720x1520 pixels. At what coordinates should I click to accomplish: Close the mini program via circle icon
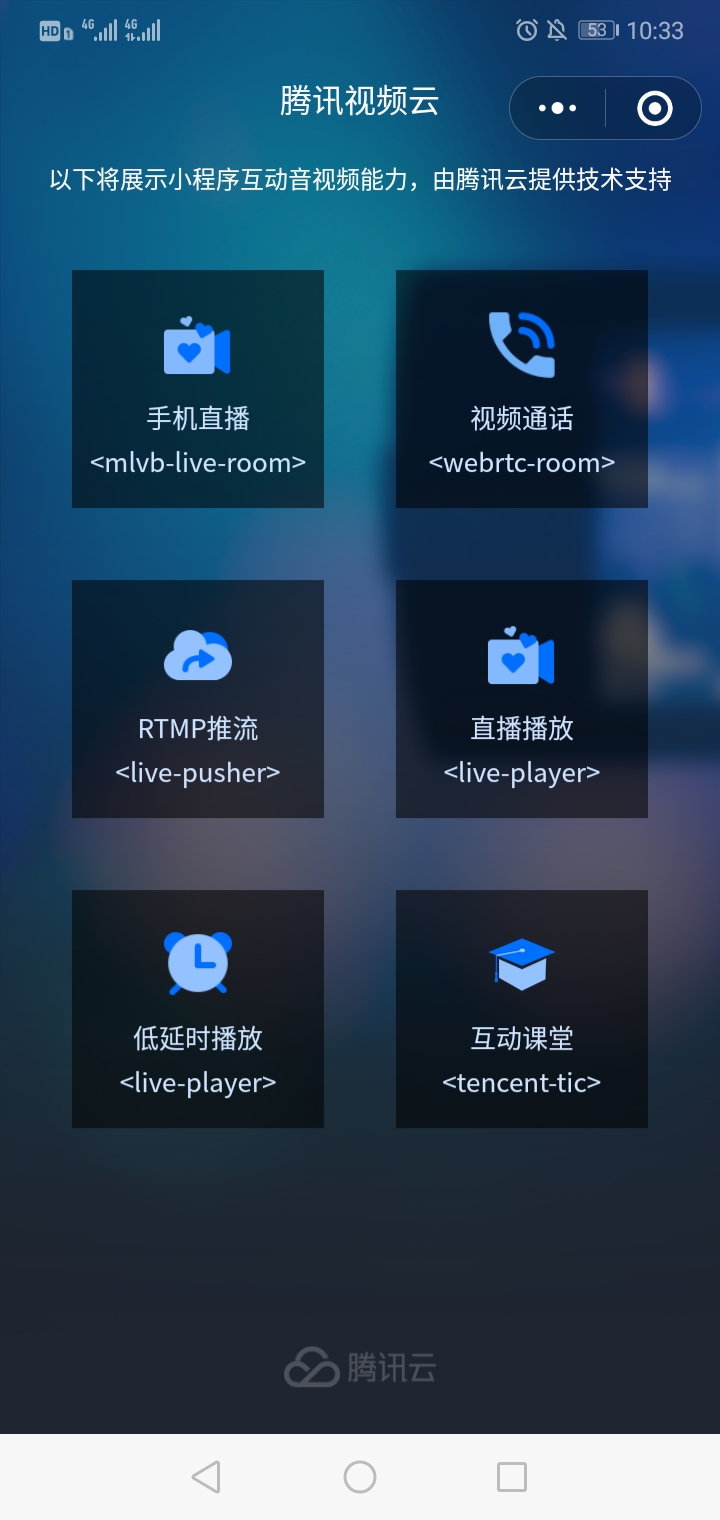pyautogui.click(x=655, y=108)
